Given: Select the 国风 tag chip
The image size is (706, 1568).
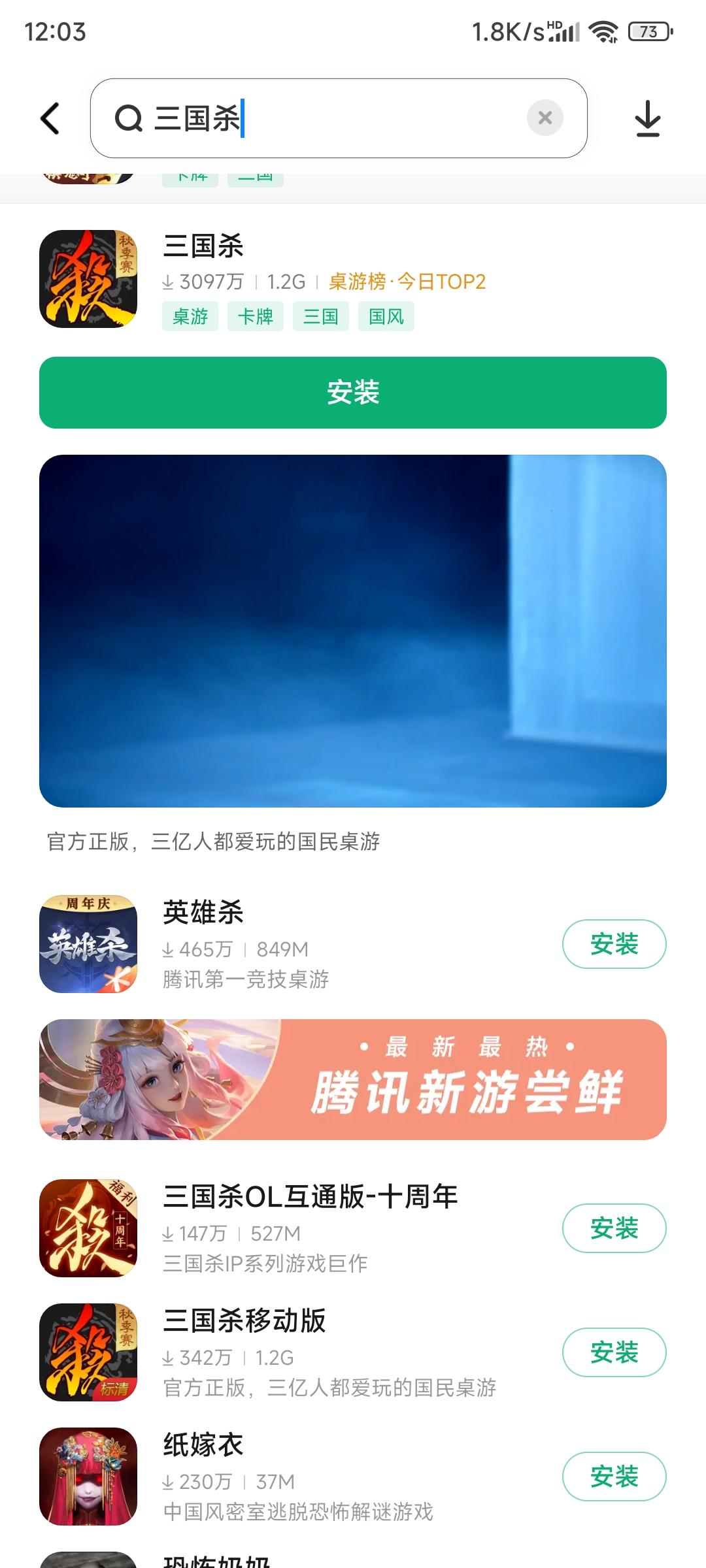Looking at the screenshot, I should click(386, 317).
